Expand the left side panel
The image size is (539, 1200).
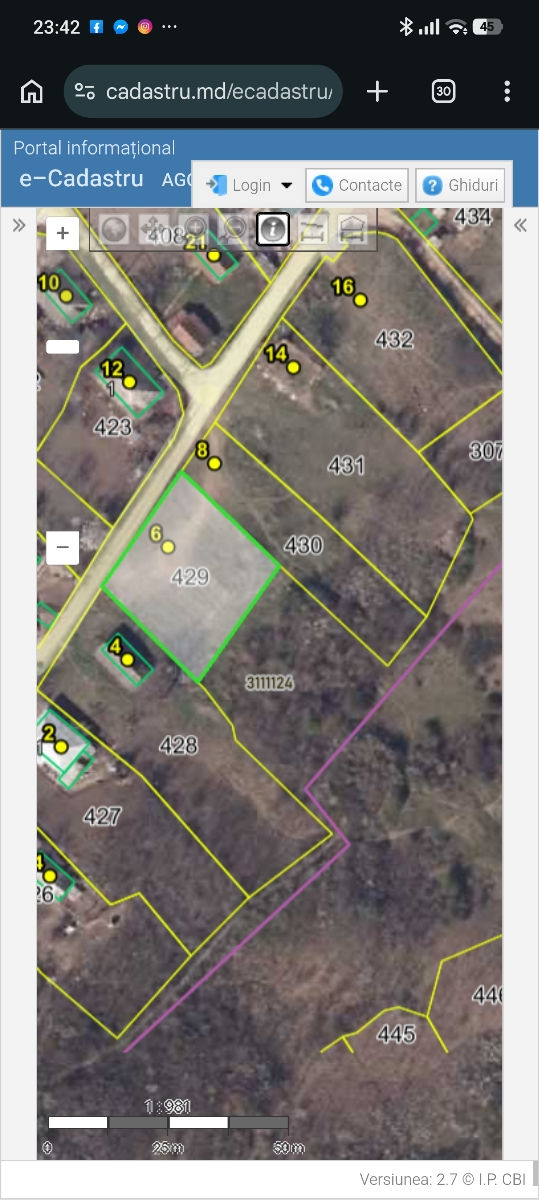[18, 225]
